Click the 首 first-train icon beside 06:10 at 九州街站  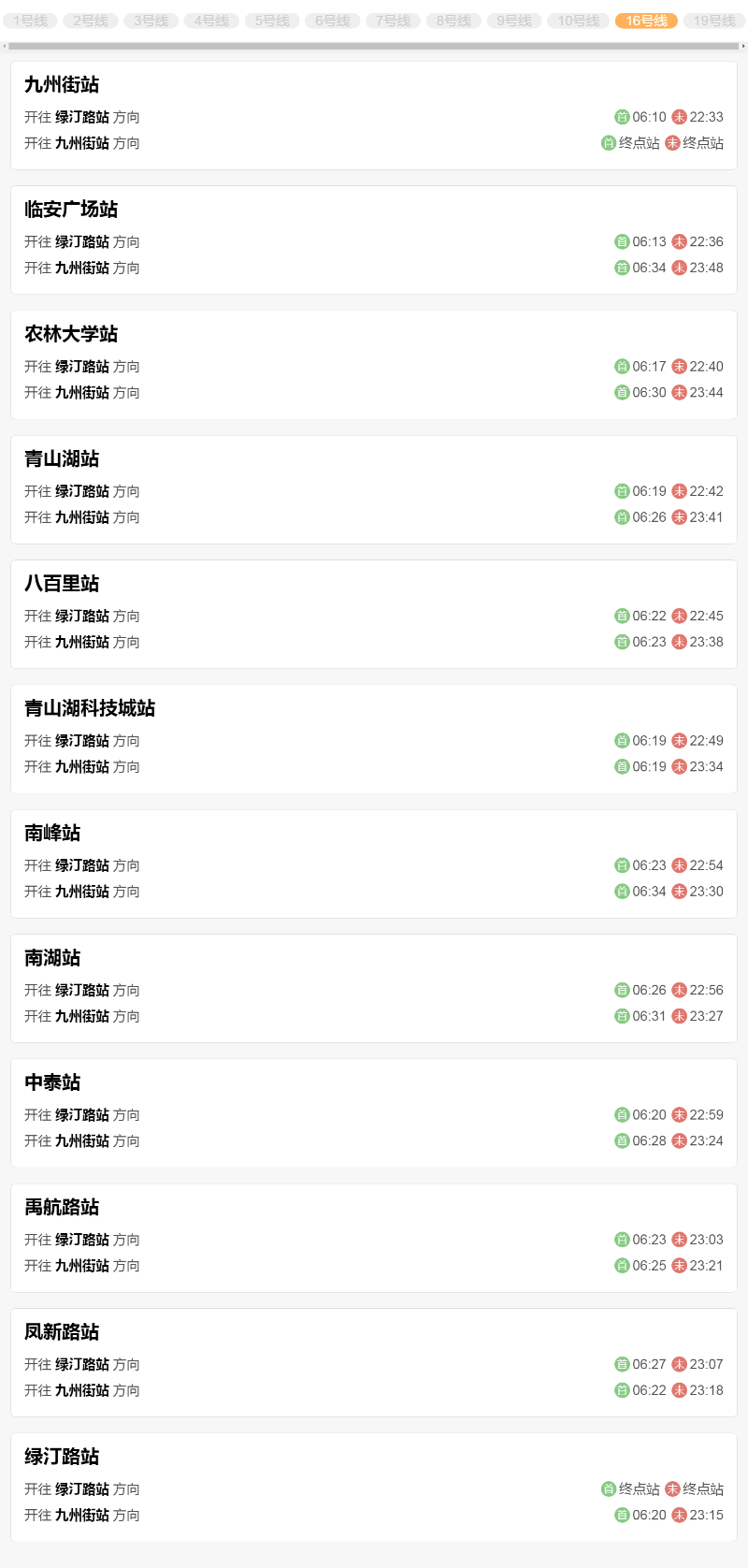(623, 117)
